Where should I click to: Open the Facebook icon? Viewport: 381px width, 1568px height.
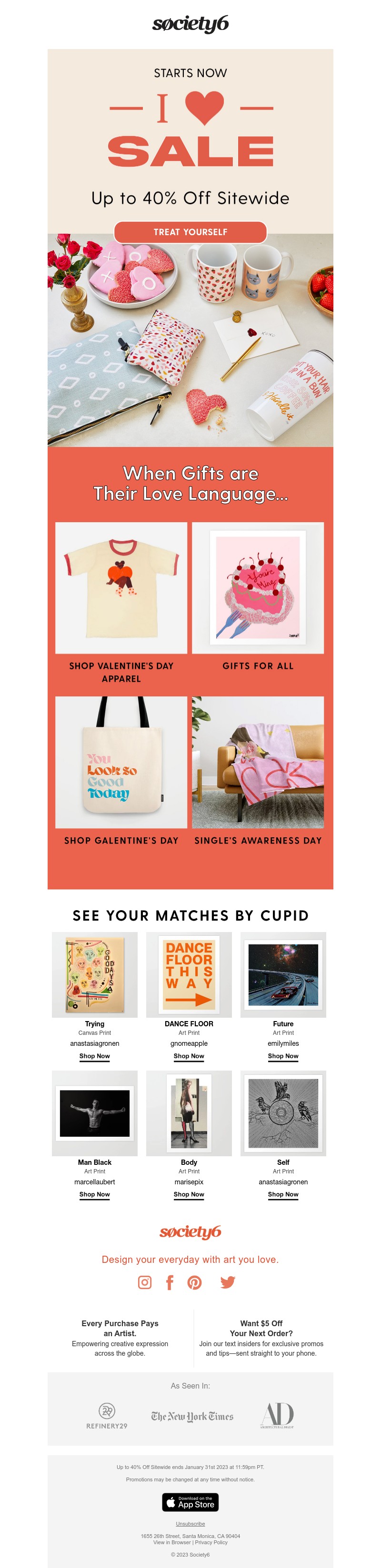(x=170, y=1282)
